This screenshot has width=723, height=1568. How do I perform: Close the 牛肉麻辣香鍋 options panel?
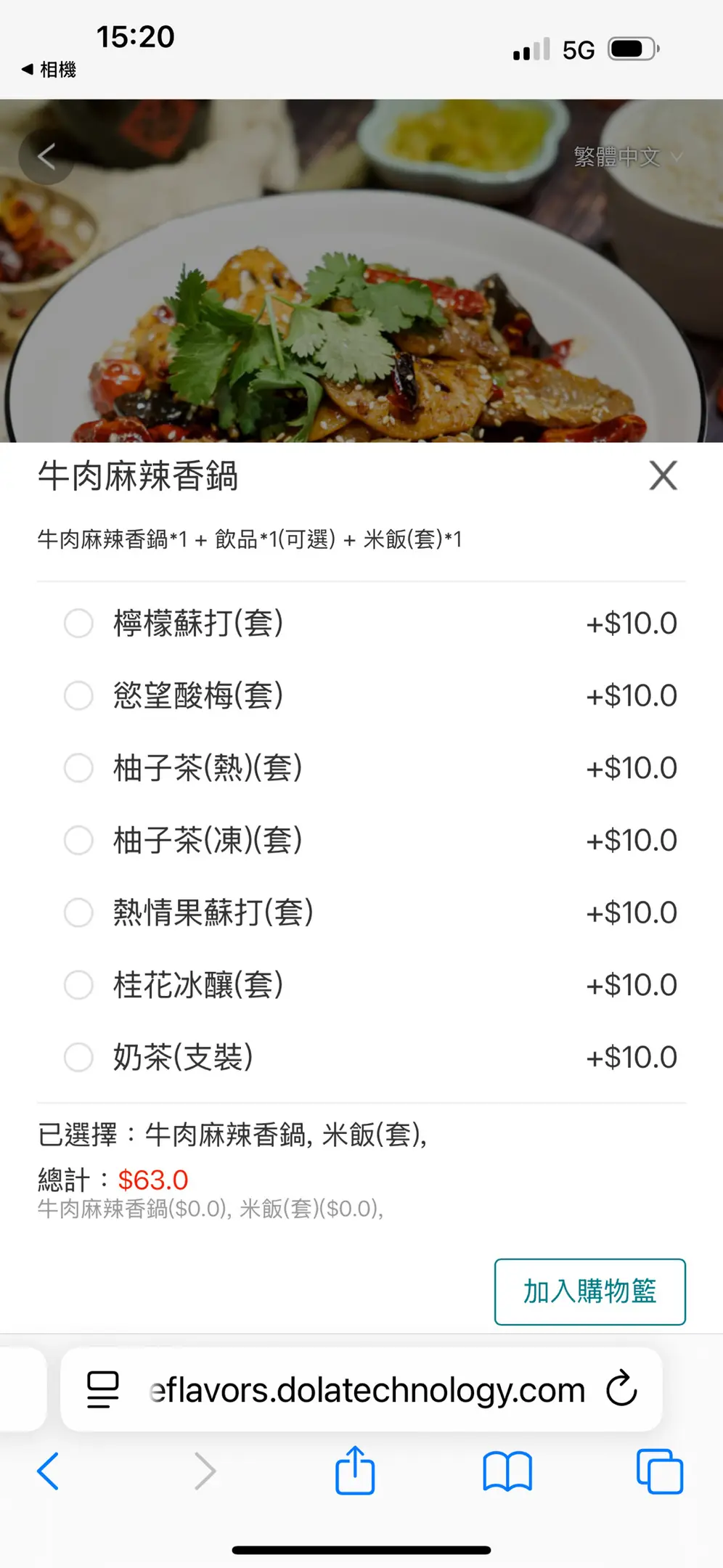tap(663, 476)
